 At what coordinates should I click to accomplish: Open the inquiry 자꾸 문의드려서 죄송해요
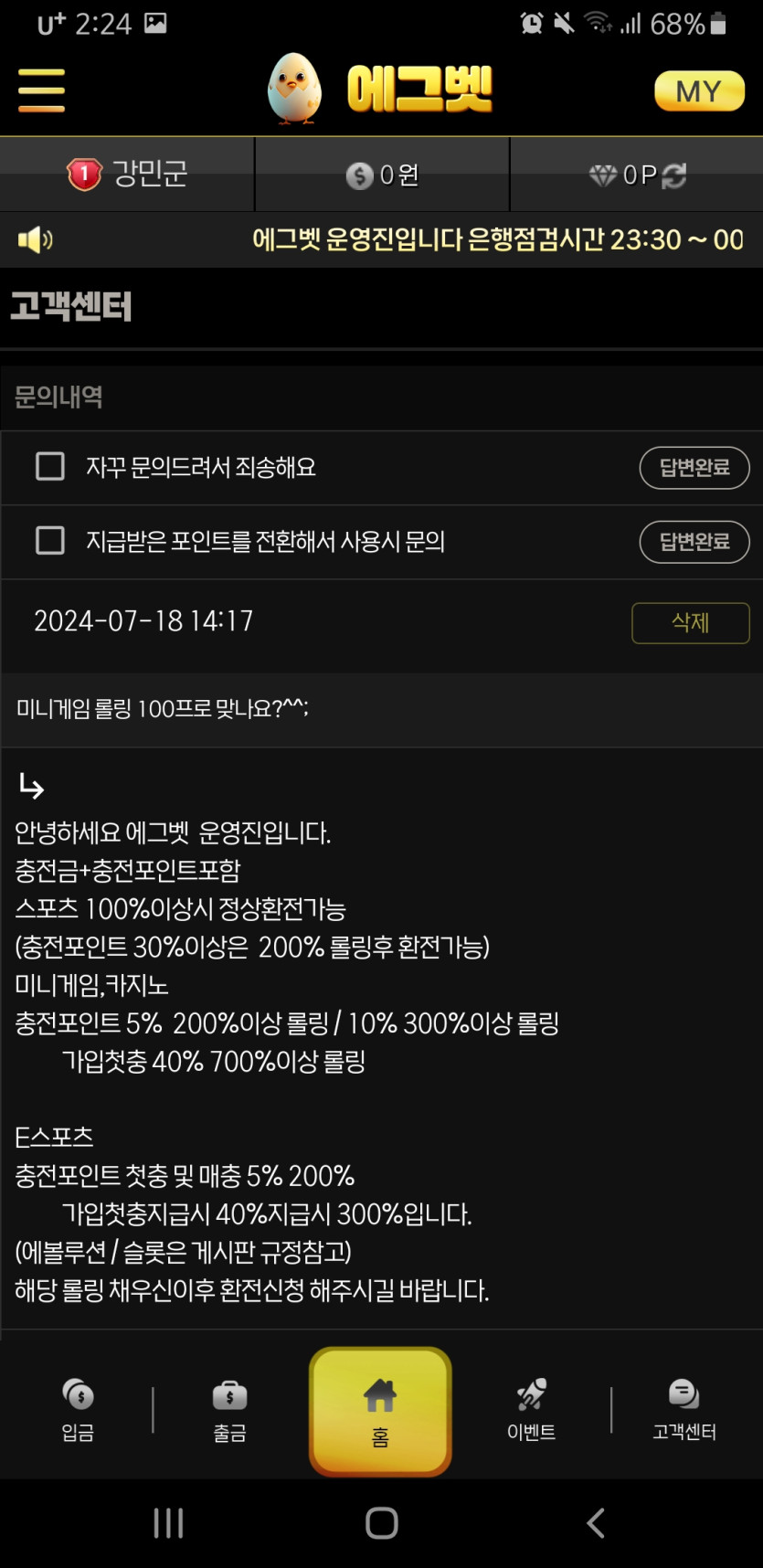click(x=201, y=468)
